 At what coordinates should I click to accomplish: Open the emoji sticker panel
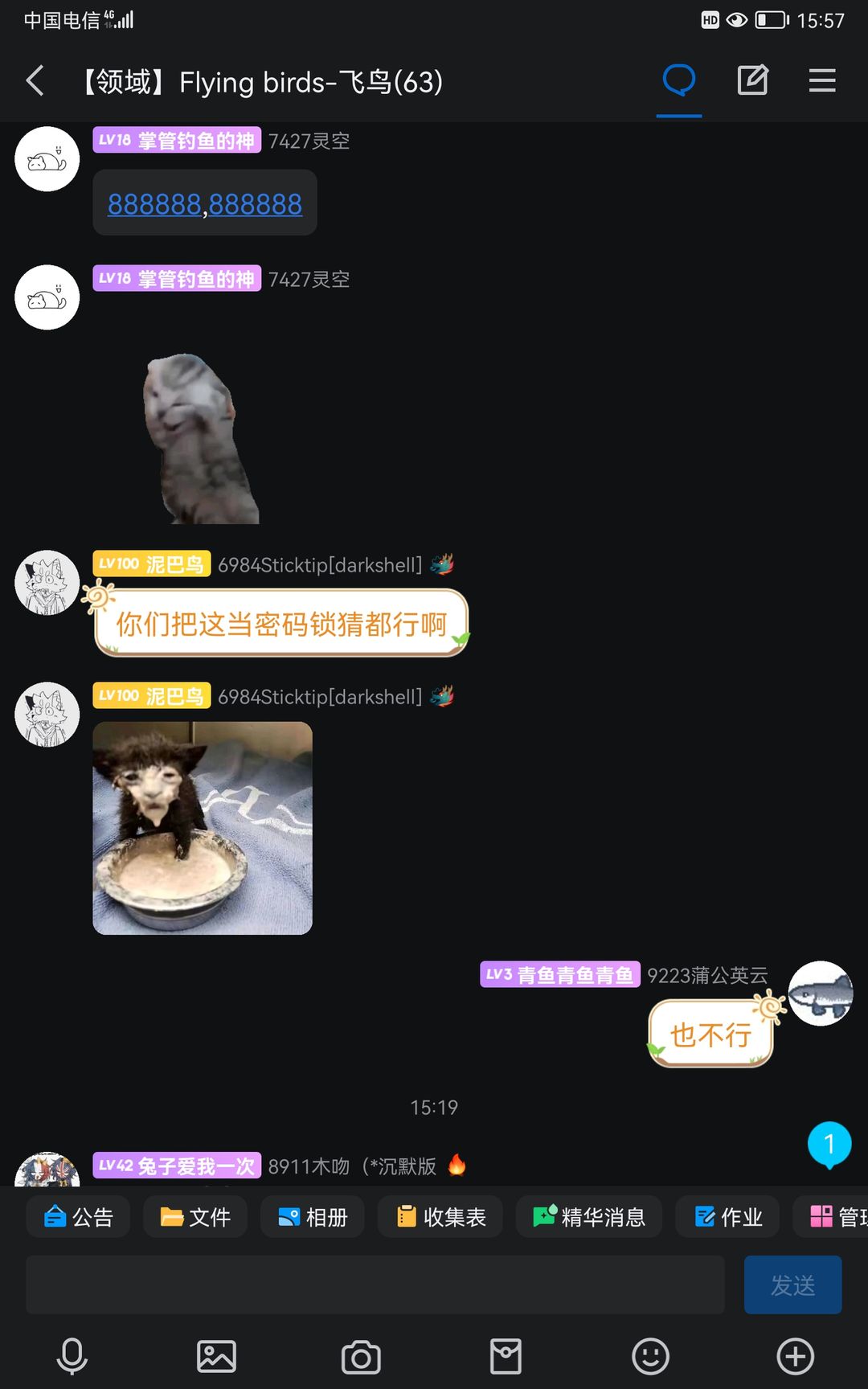(650, 1357)
